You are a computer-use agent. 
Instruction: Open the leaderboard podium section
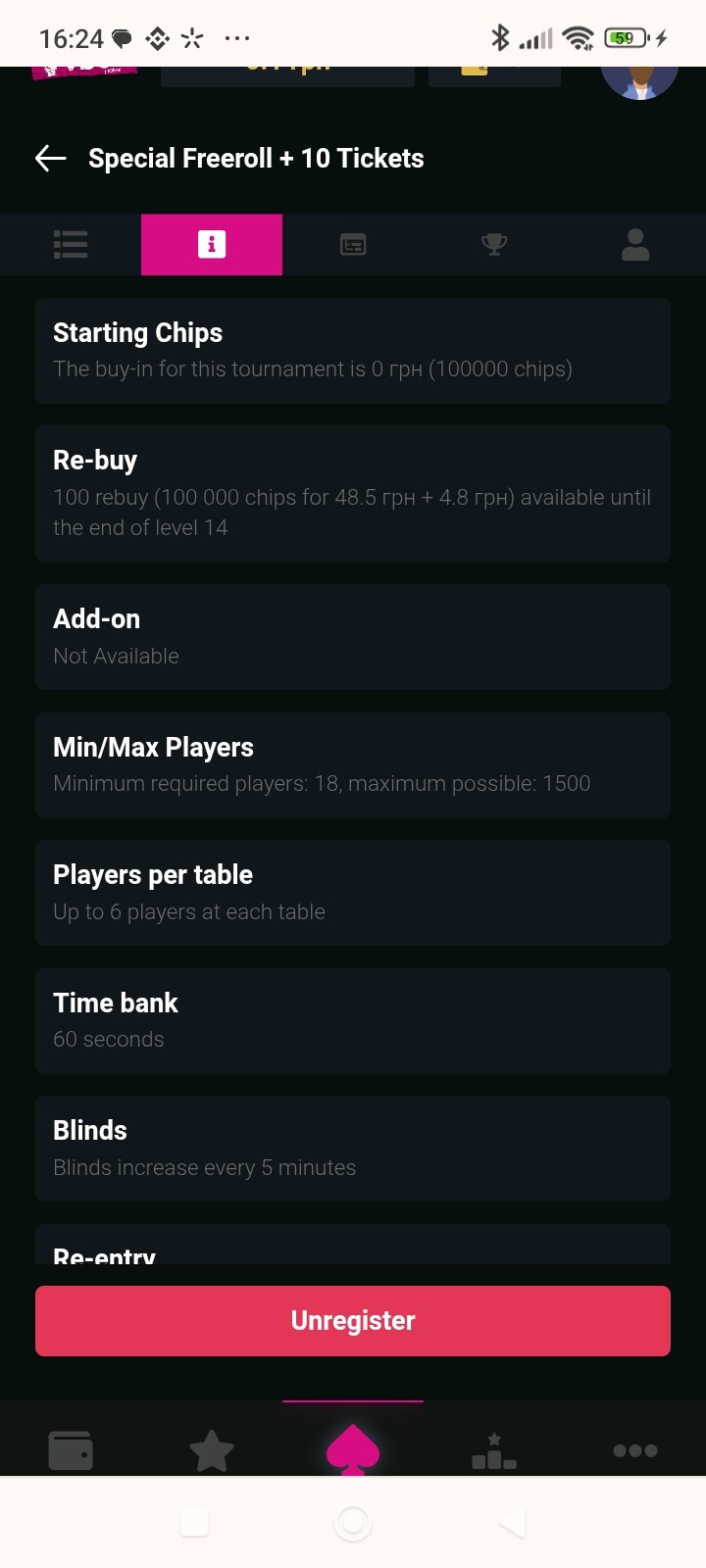click(x=494, y=1450)
